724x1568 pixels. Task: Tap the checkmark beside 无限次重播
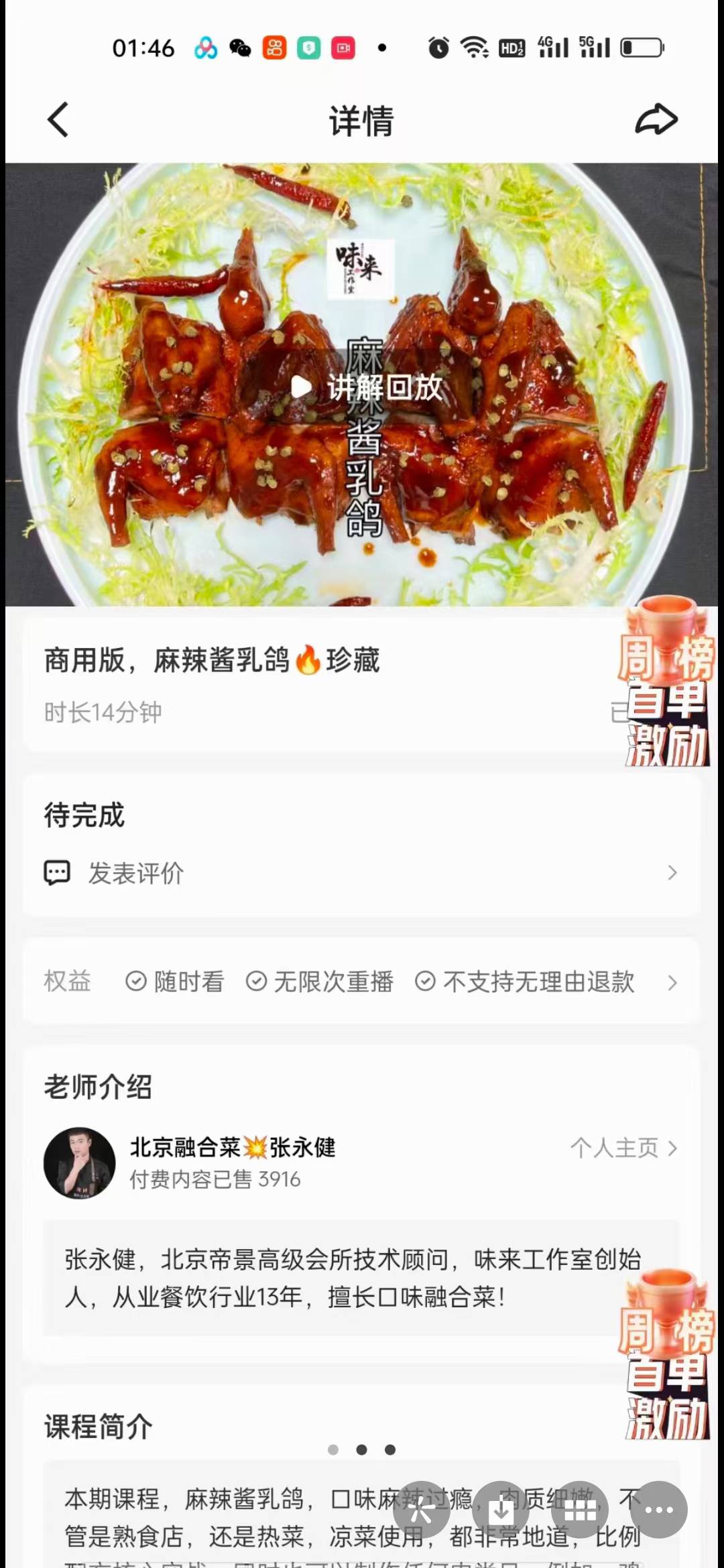[255, 981]
